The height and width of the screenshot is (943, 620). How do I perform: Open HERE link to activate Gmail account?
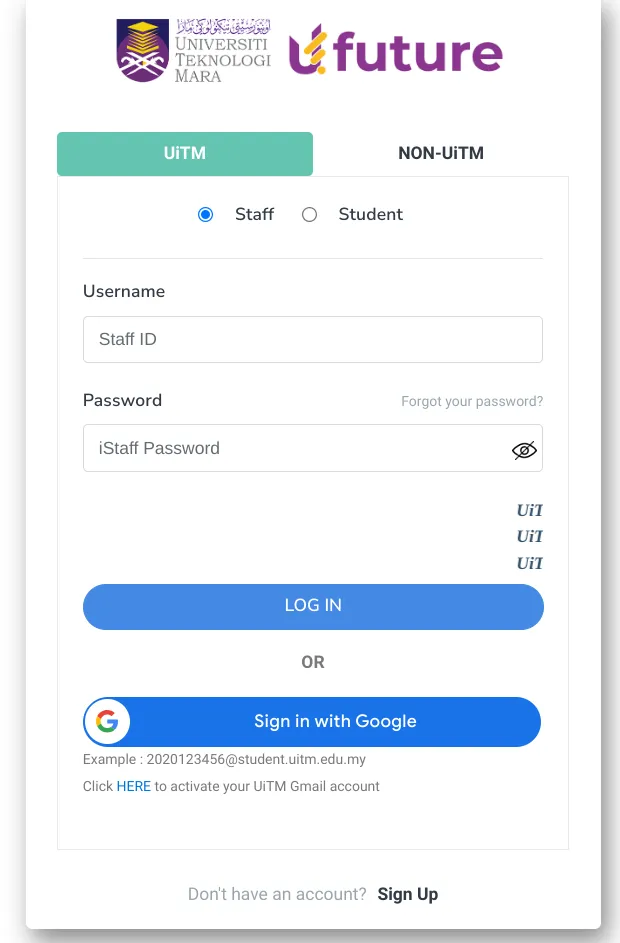(x=133, y=786)
